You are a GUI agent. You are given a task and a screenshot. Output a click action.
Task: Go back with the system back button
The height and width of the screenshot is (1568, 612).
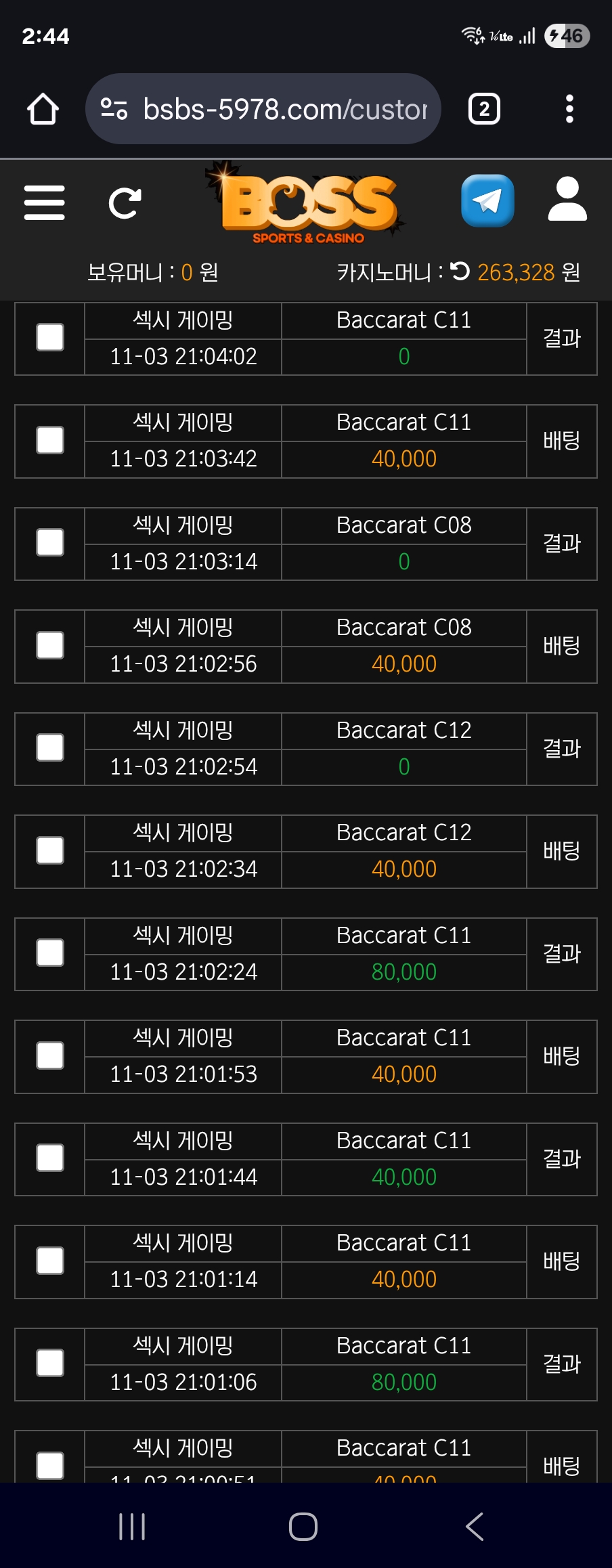coord(475,1527)
